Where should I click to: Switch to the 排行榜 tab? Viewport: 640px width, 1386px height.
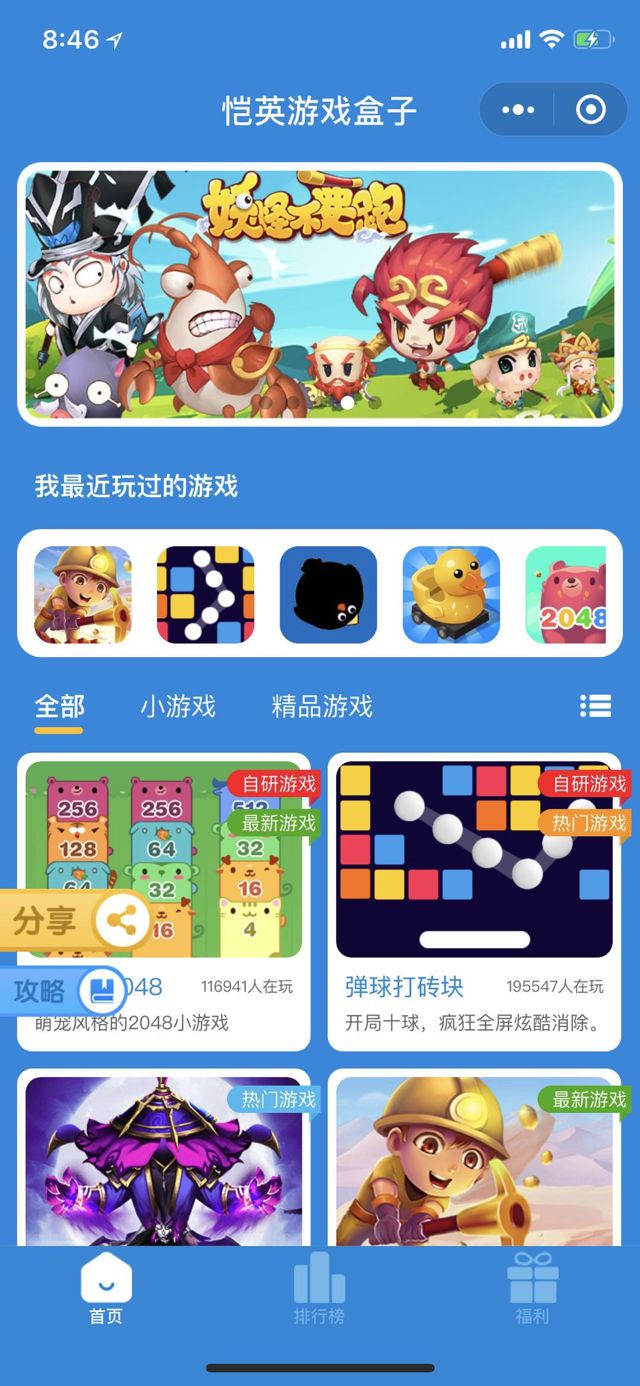point(319,1292)
